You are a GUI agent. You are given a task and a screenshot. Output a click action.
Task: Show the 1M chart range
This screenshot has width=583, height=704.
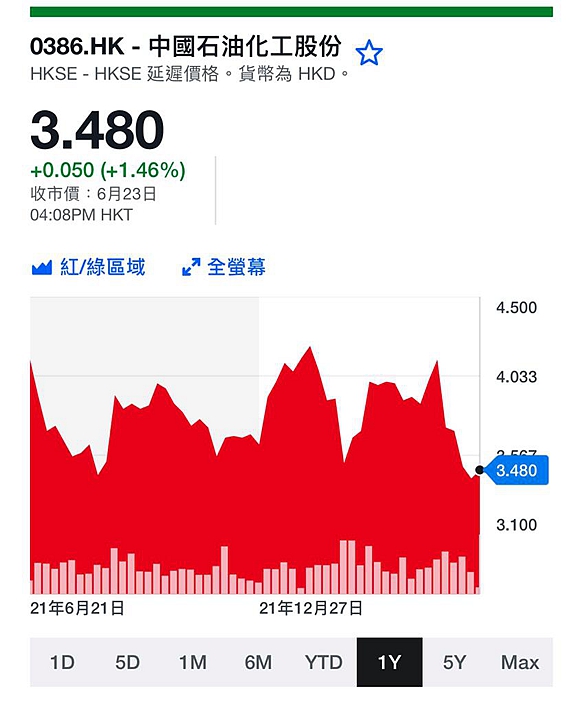(193, 662)
